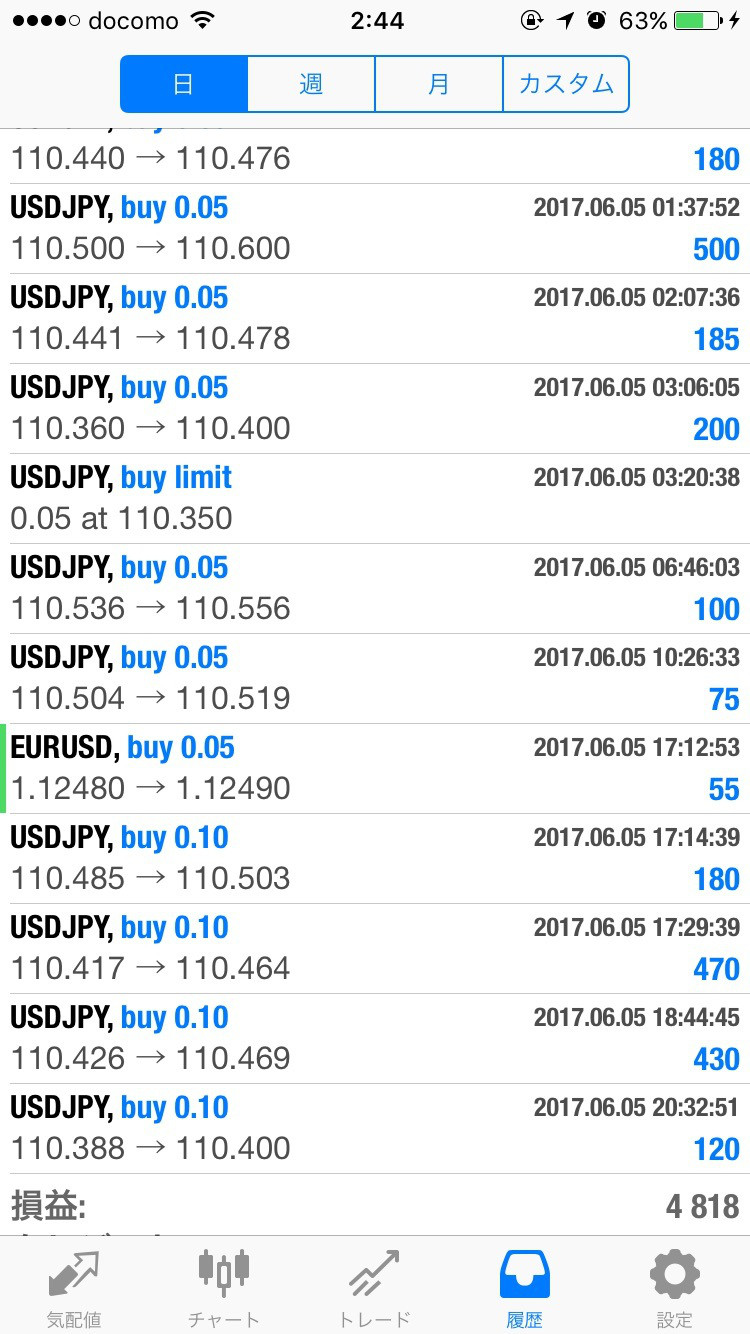750x1334 pixels.
Task: Choose the カスタム custom period
Action: [565, 84]
